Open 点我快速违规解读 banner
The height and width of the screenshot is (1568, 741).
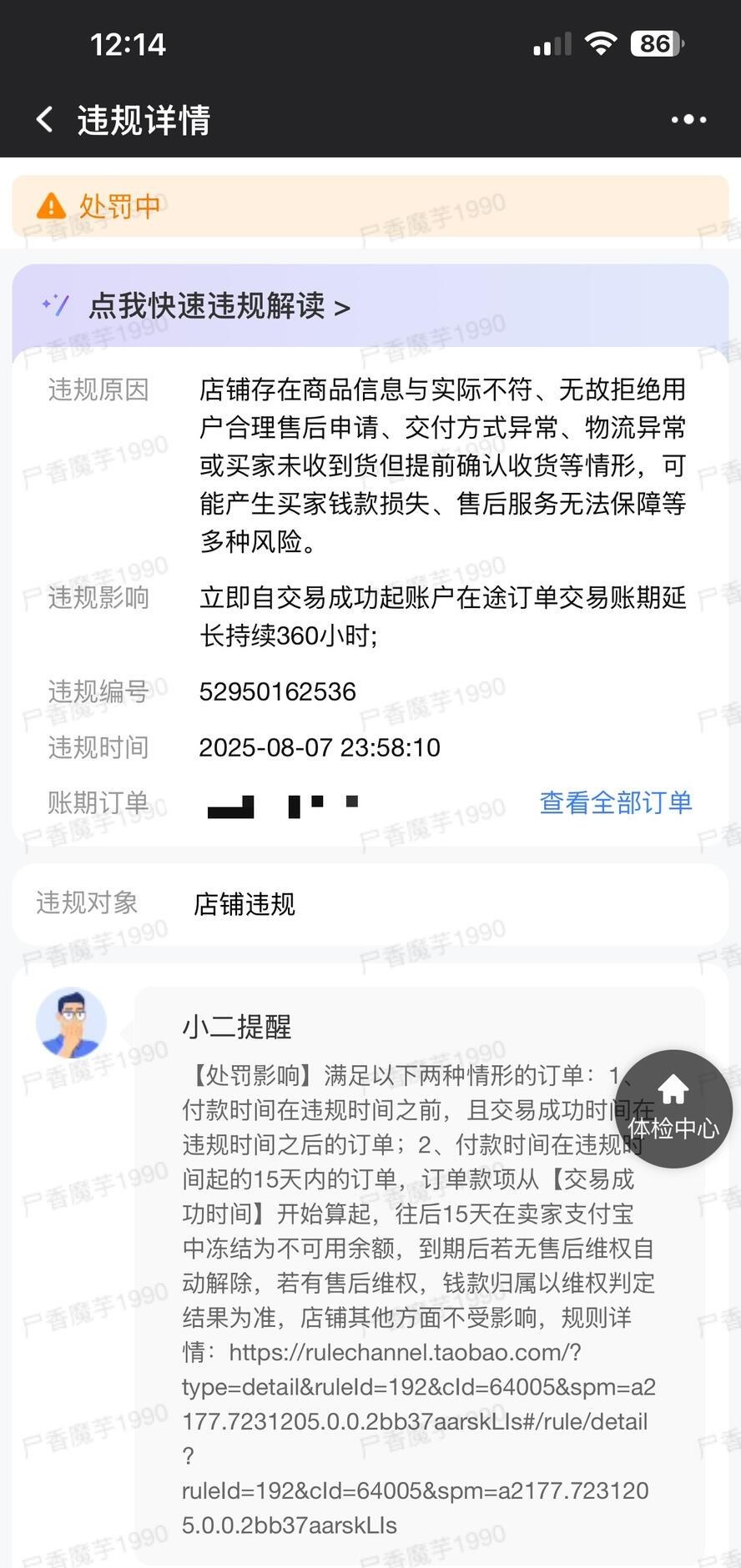point(219,306)
